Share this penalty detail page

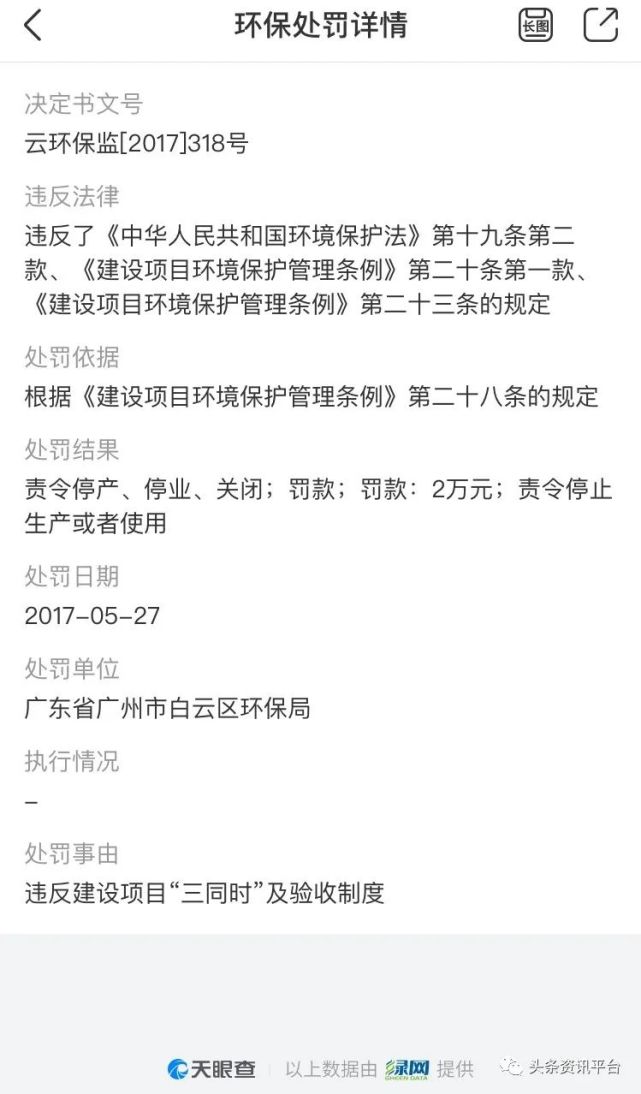pyautogui.click(x=600, y=25)
